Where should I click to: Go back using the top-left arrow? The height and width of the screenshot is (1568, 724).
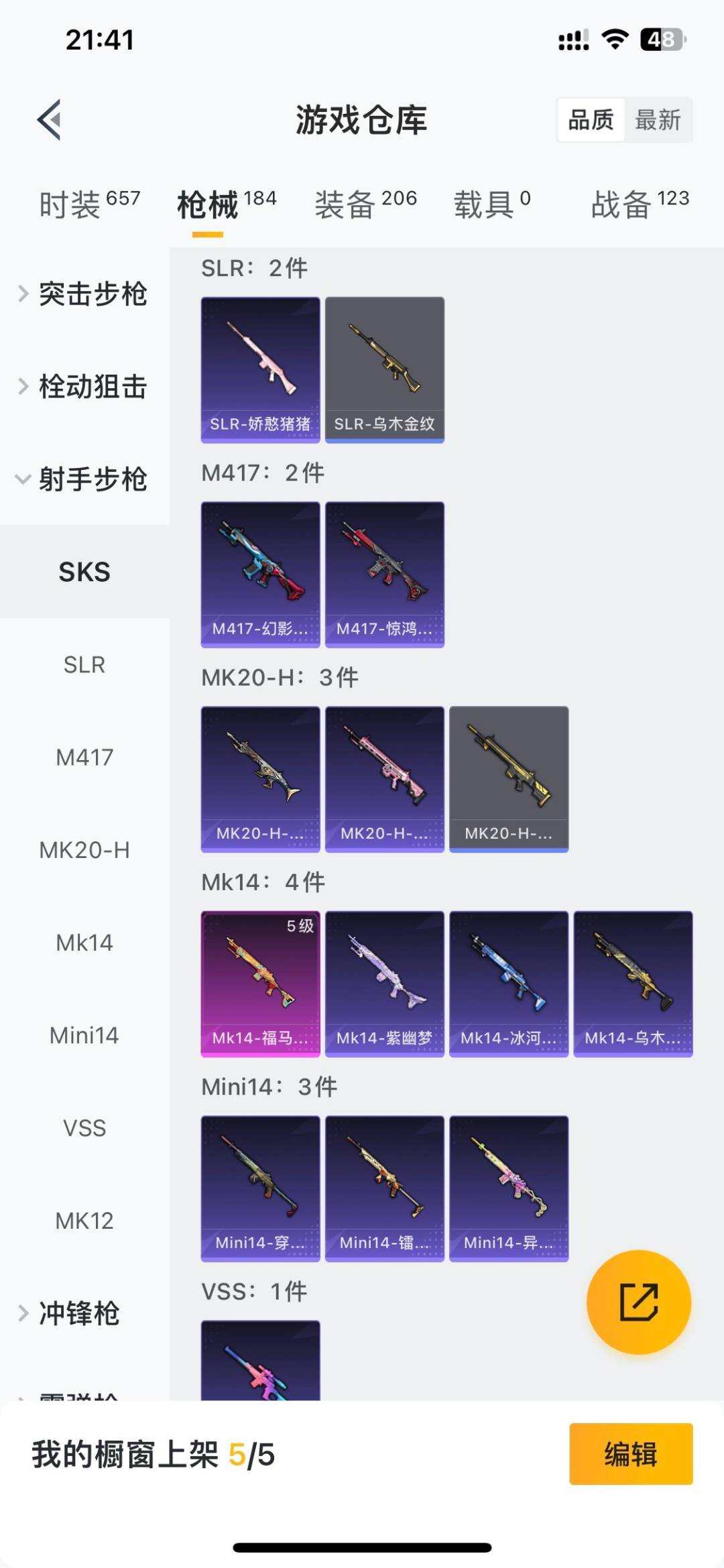coord(50,120)
